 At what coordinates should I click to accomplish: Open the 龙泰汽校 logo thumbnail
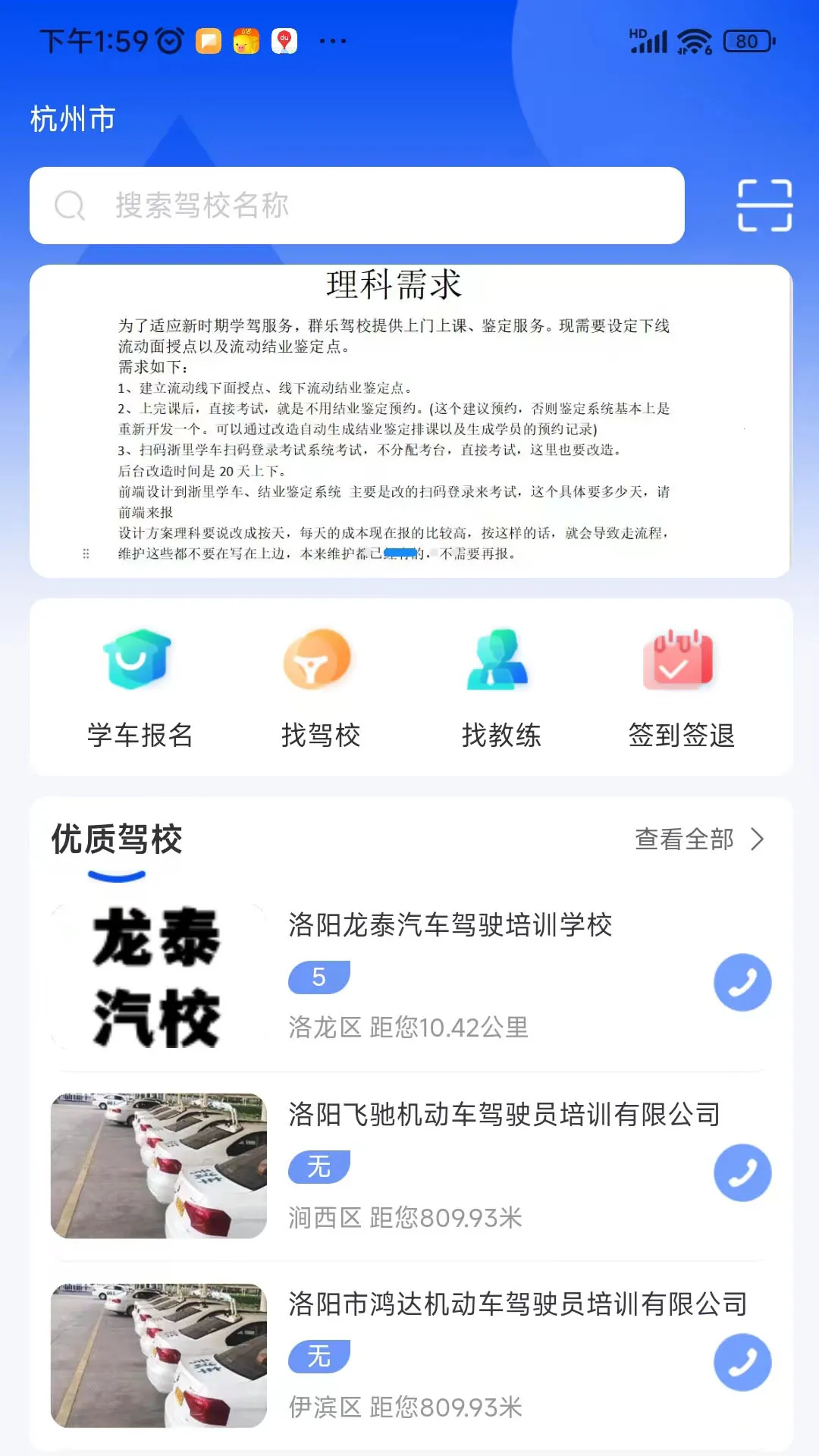pyautogui.click(x=157, y=977)
